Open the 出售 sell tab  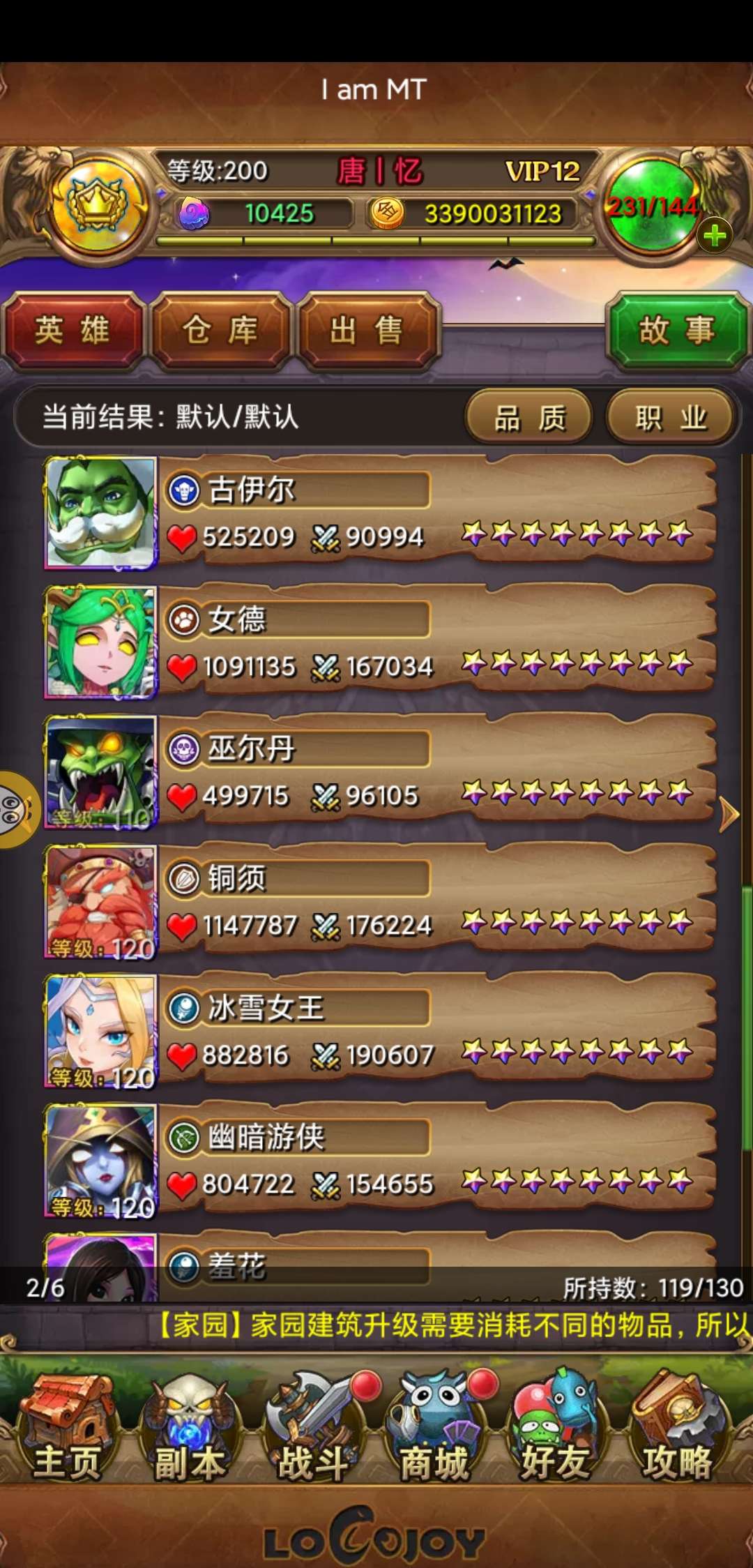tap(367, 331)
